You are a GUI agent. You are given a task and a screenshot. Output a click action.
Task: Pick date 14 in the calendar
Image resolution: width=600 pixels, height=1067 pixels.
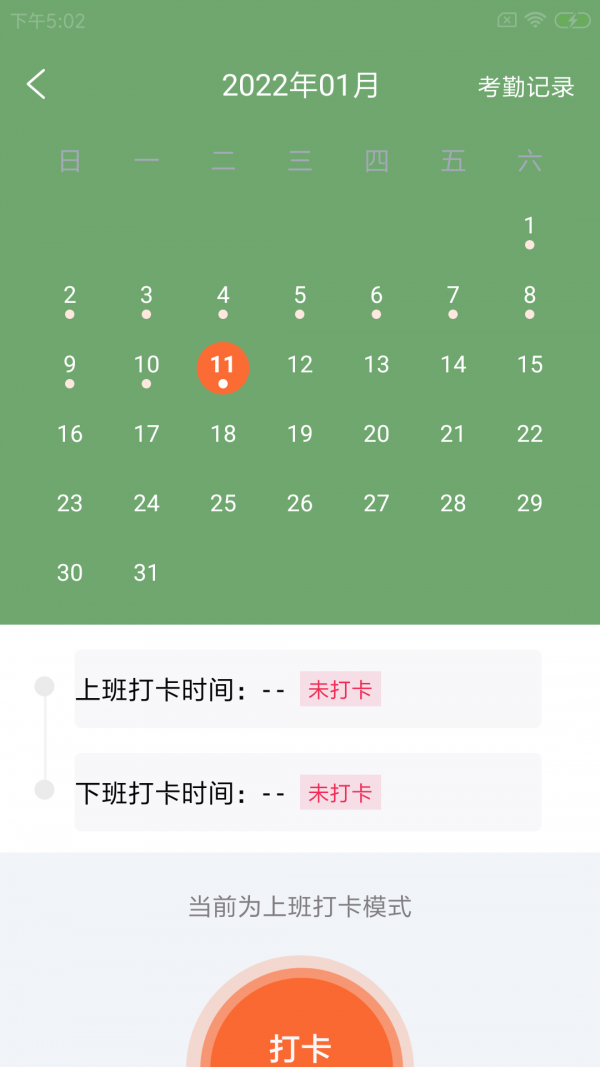pyautogui.click(x=453, y=365)
